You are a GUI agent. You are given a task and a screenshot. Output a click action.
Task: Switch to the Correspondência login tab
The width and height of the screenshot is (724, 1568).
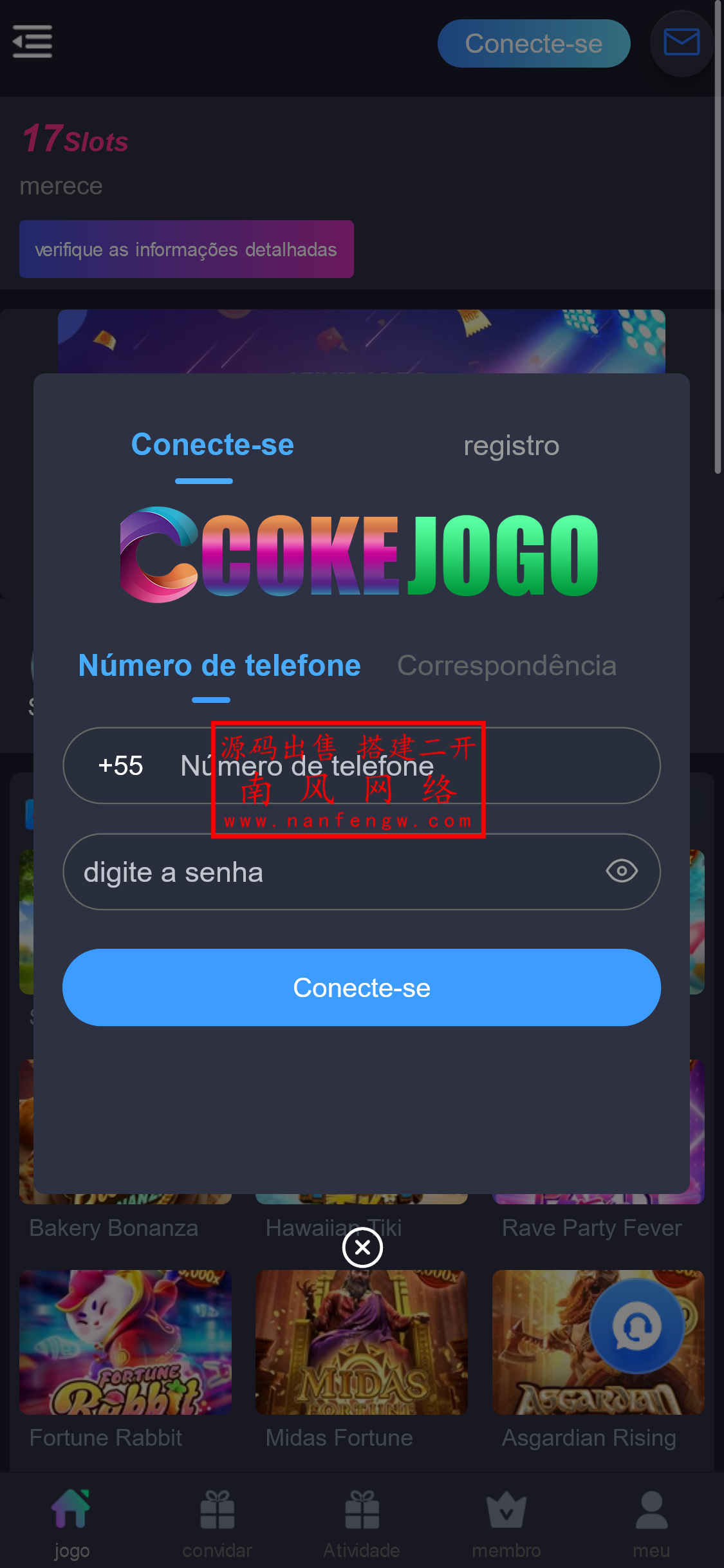click(x=507, y=666)
